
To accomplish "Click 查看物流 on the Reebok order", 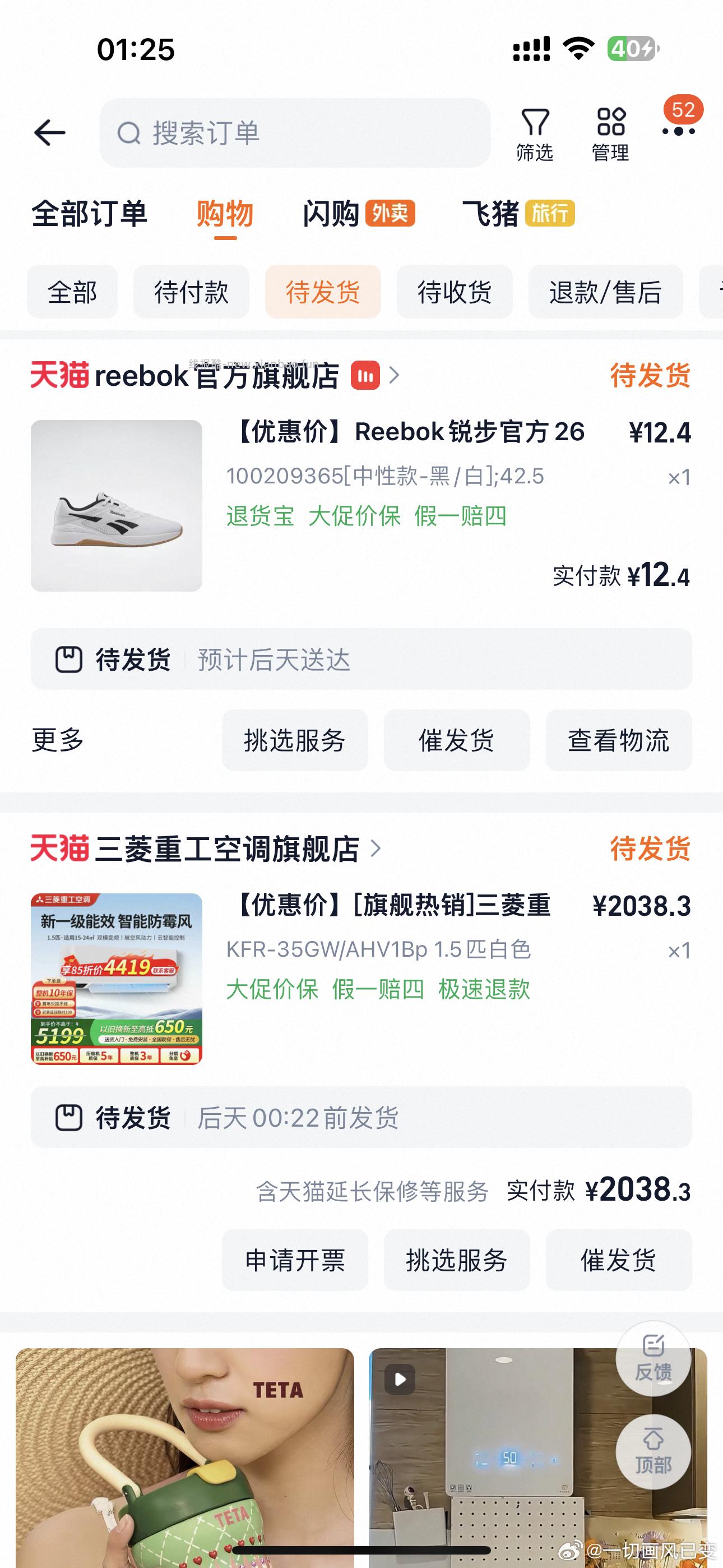I will 618,740.
